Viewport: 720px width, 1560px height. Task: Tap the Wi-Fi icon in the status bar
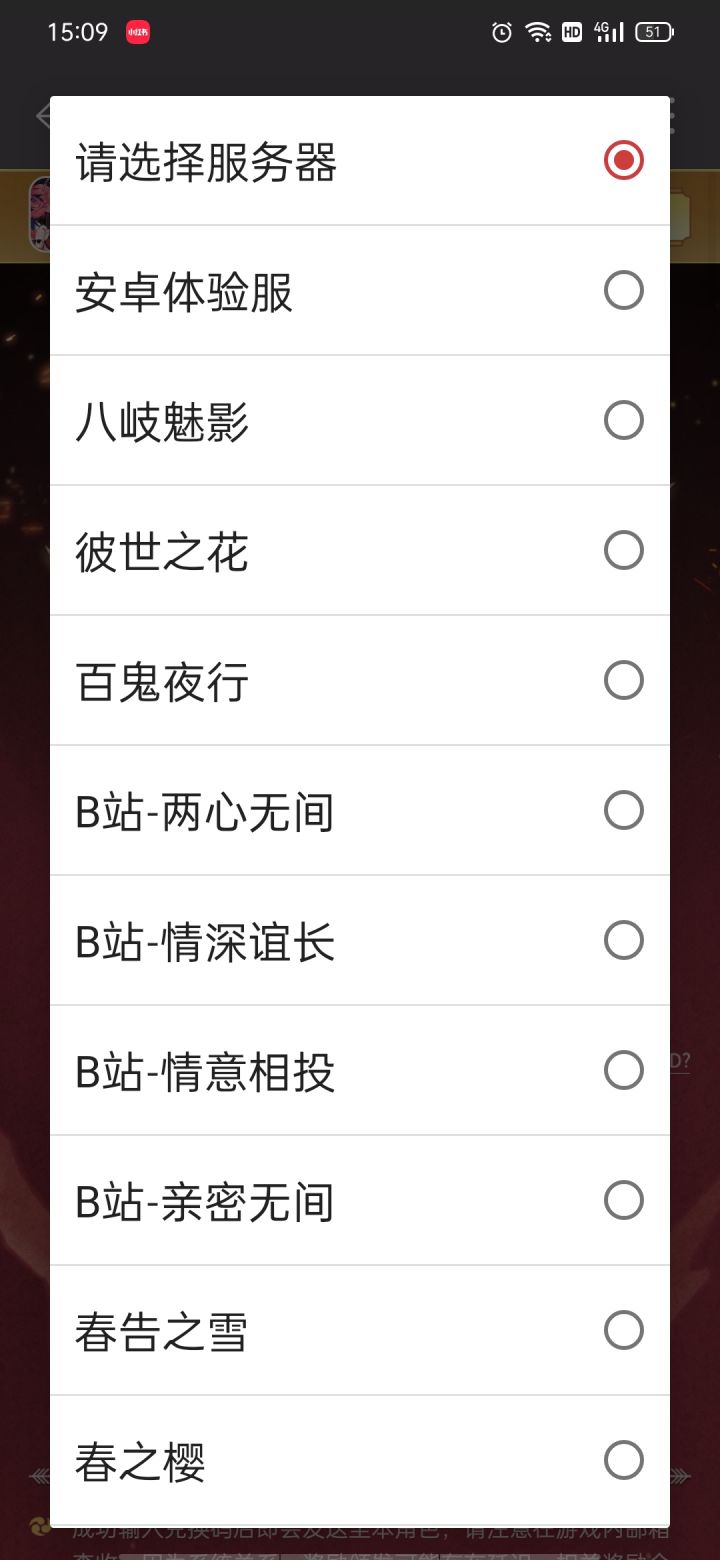click(540, 32)
